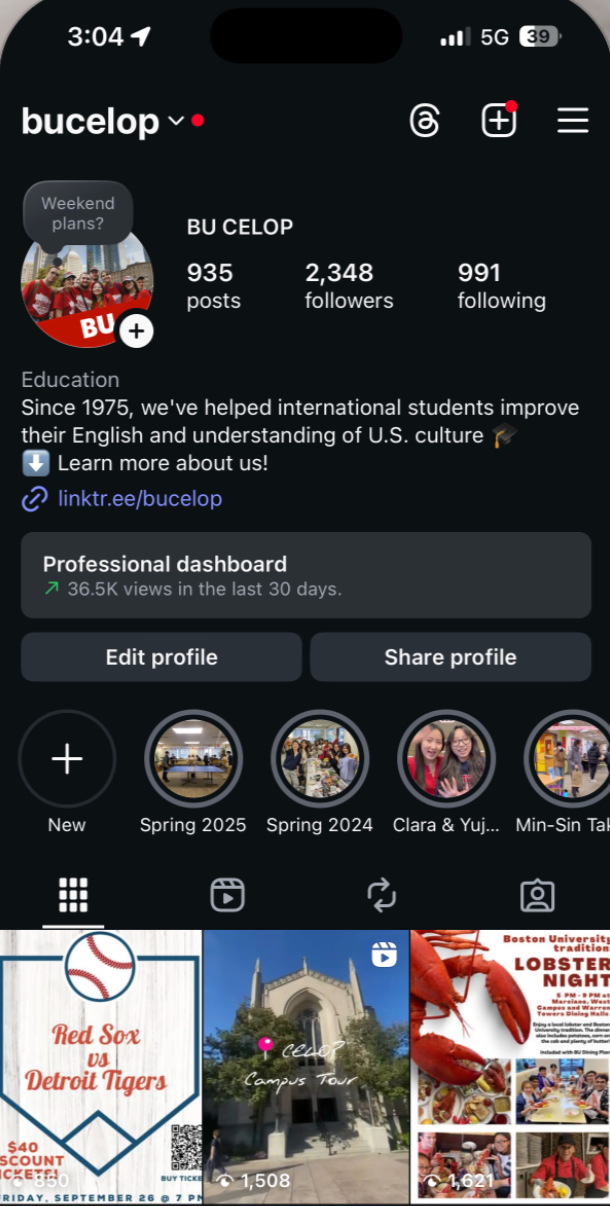The height and width of the screenshot is (1206, 610).
Task: Open Threads from the profile header
Action: pyautogui.click(x=425, y=121)
